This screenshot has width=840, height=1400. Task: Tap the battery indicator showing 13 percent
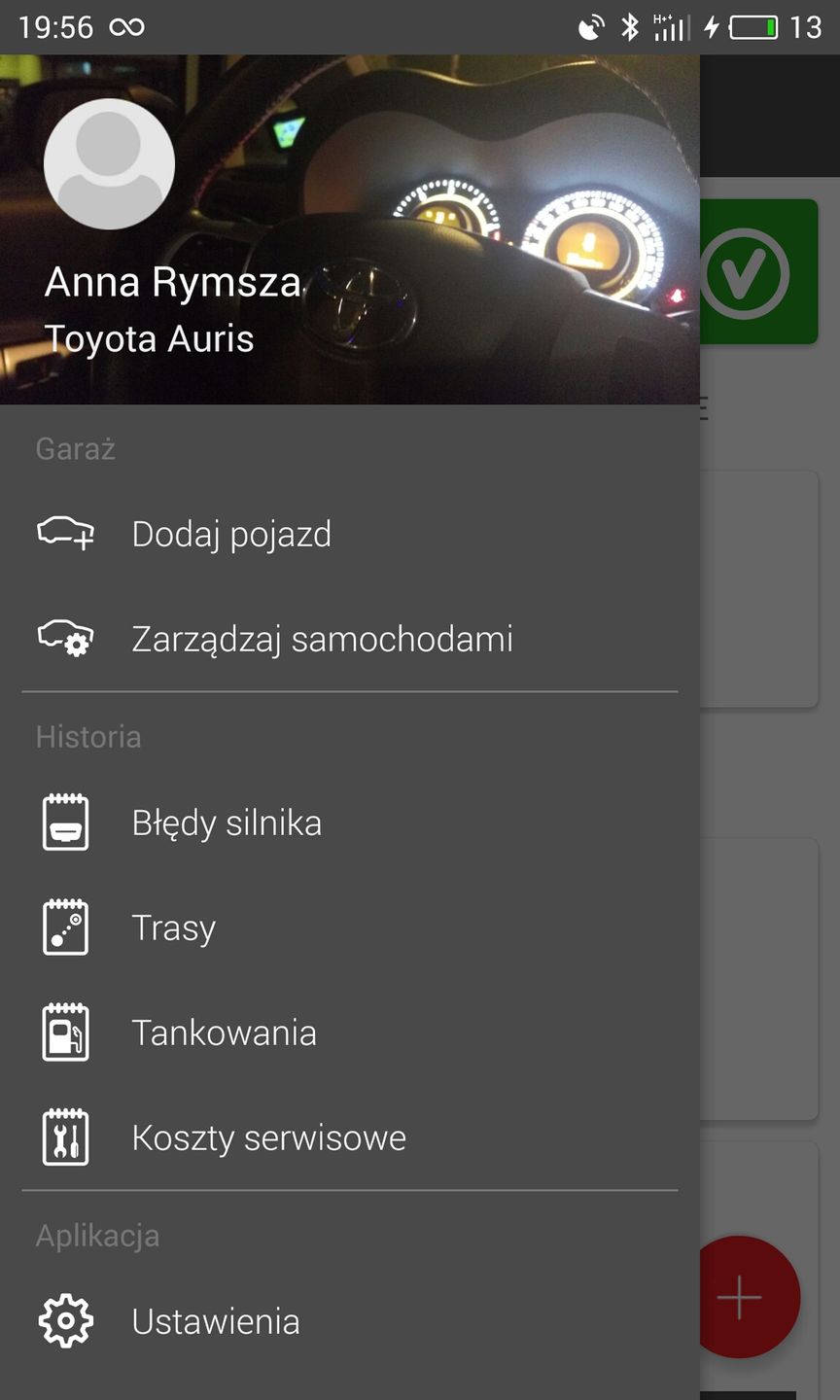(x=752, y=26)
